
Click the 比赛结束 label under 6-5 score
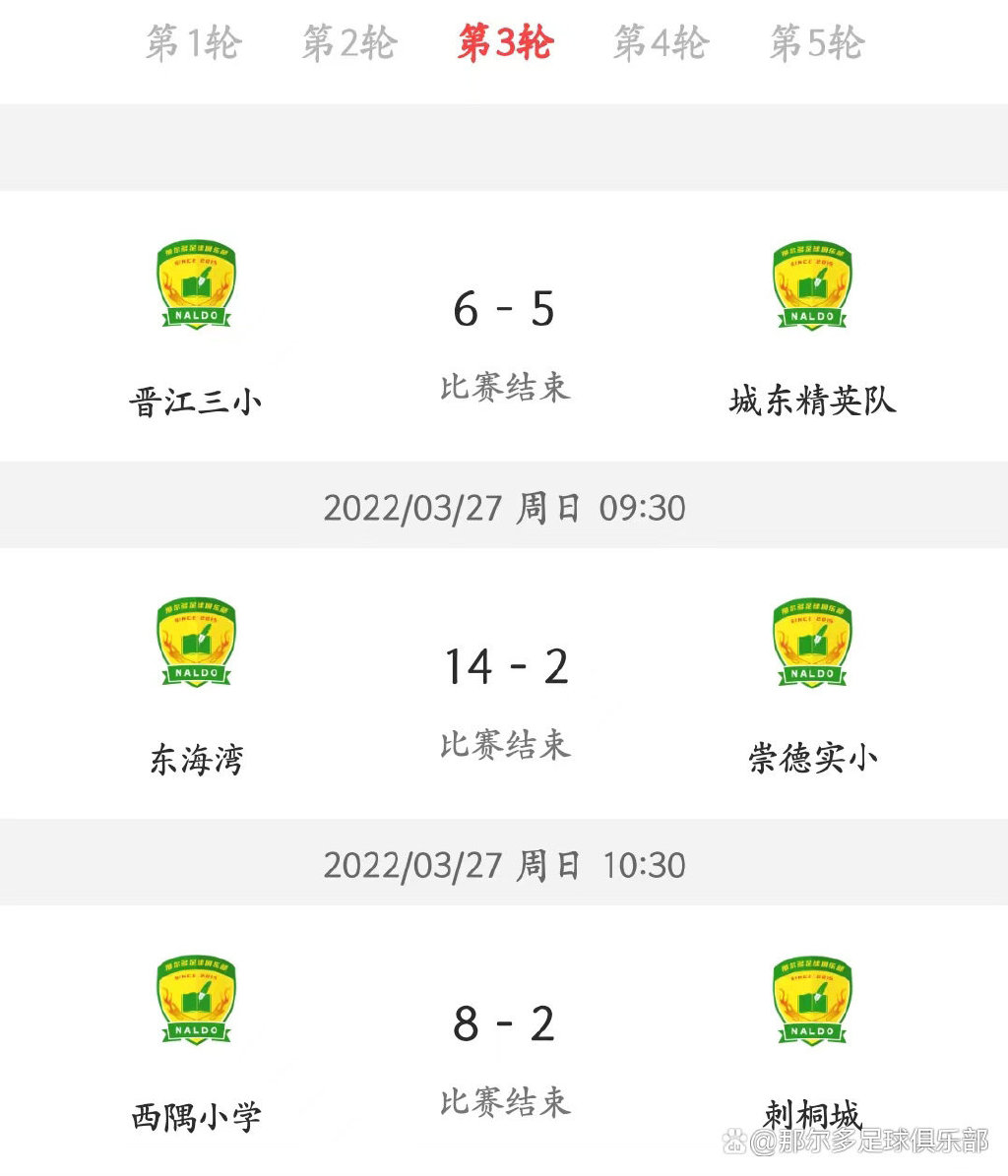(504, 387)
